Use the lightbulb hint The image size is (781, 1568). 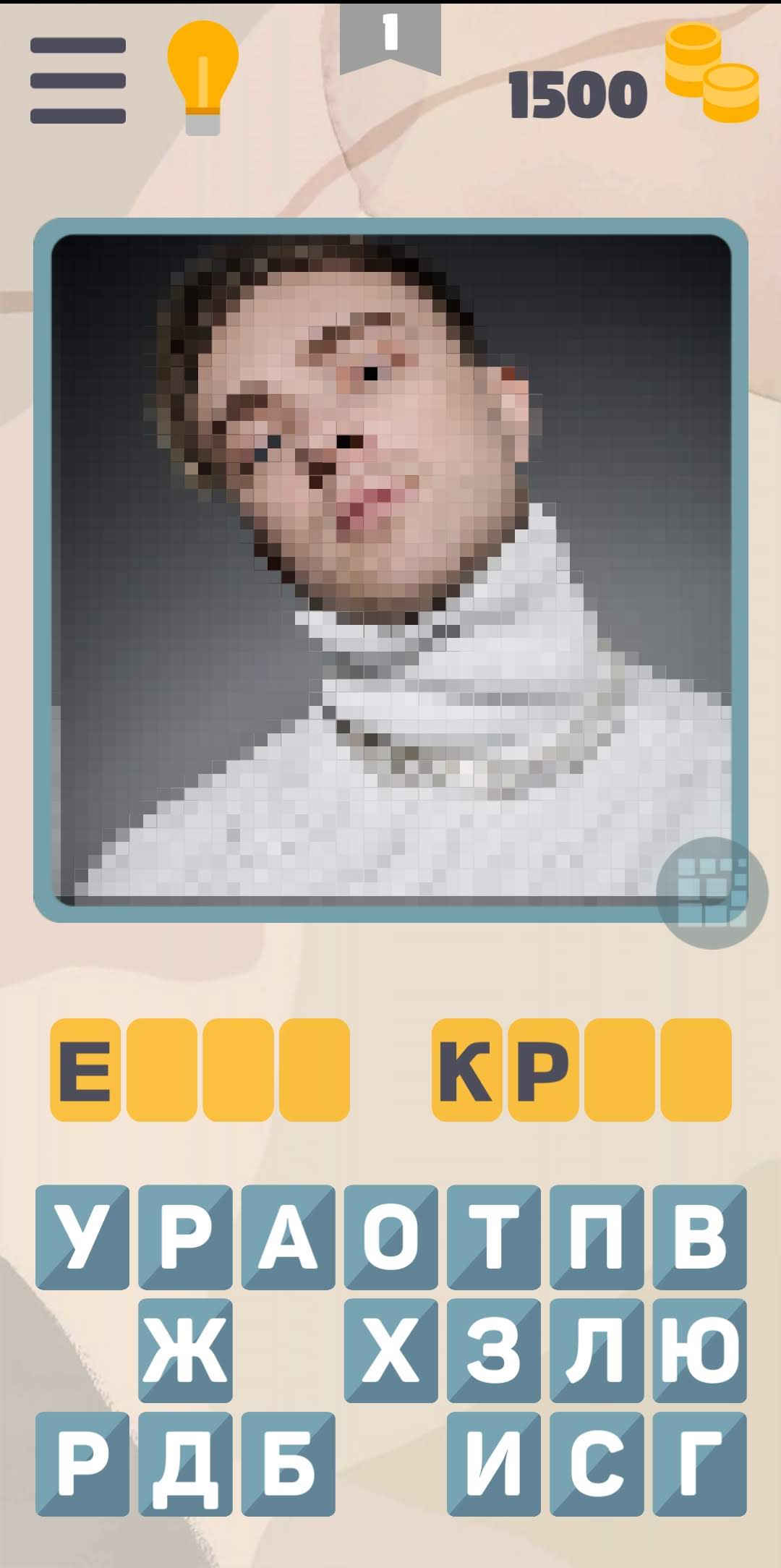click(x=203, y=77)
